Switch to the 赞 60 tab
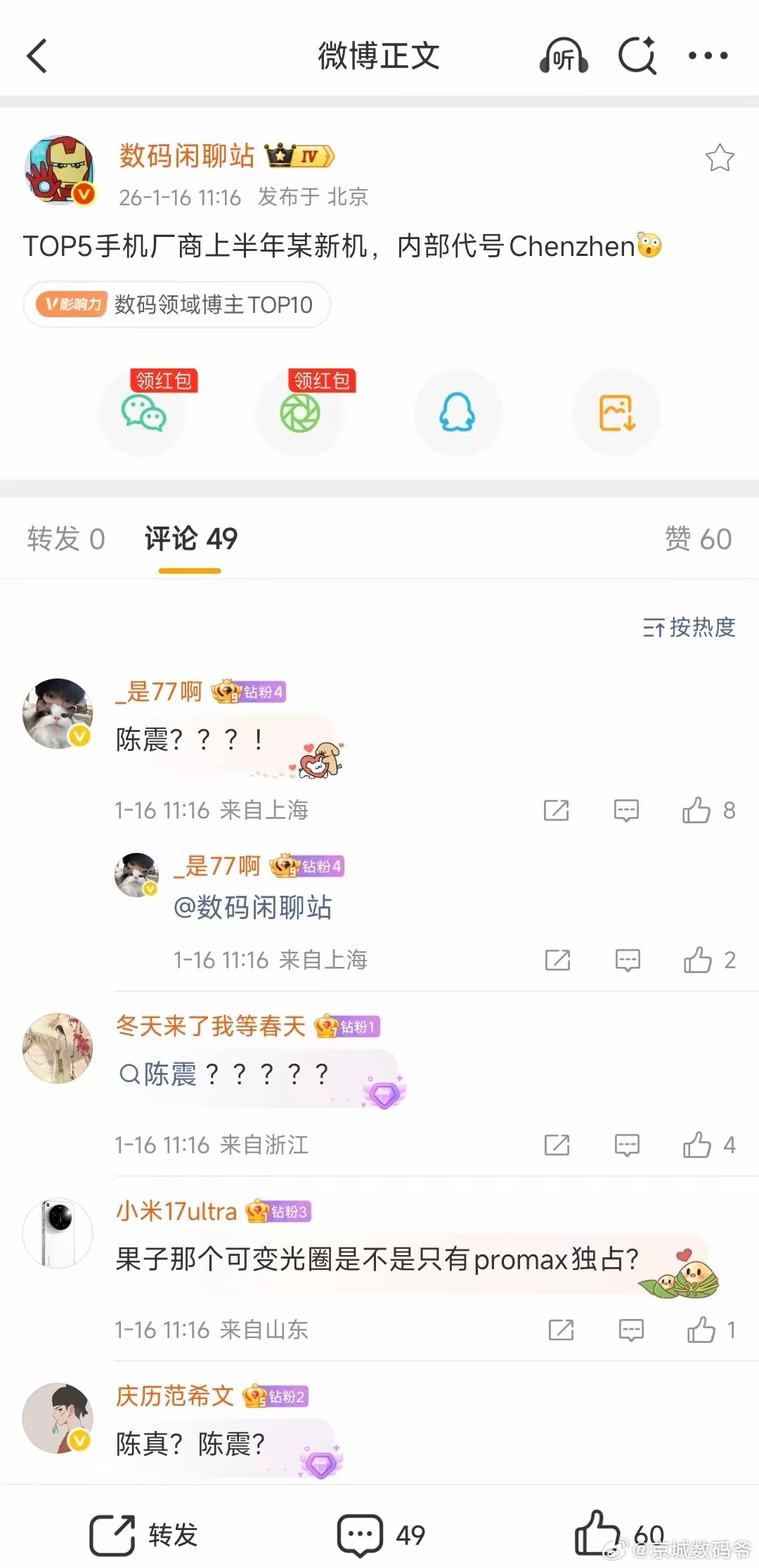The image size is (759, 1568). point(698,539)
